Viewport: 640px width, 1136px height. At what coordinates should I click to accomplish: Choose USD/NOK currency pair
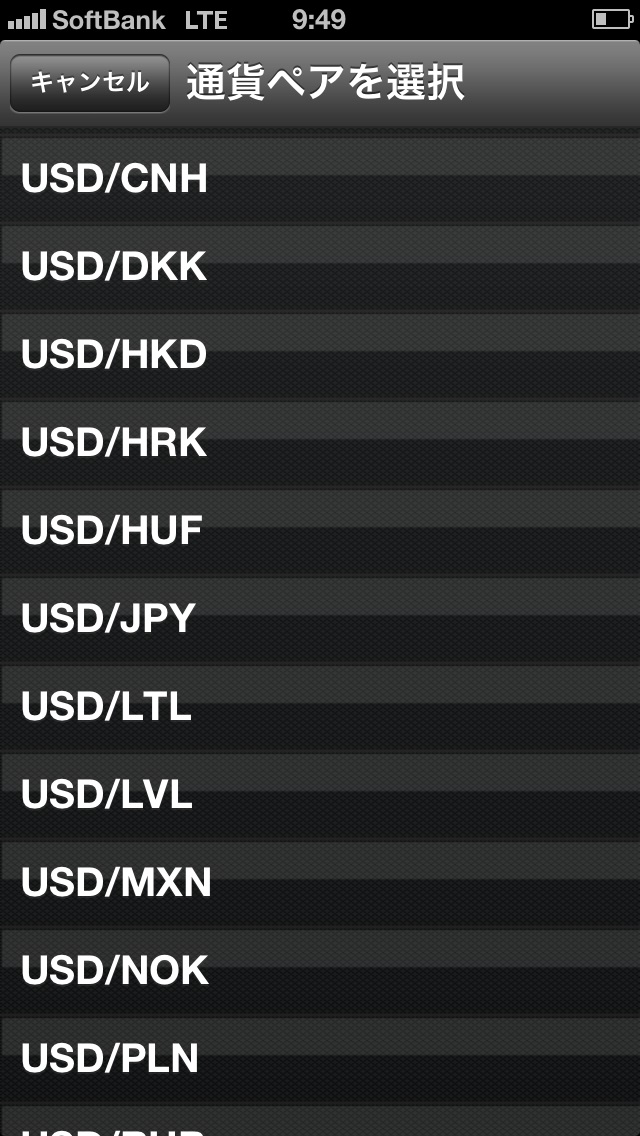click(320, 971)
